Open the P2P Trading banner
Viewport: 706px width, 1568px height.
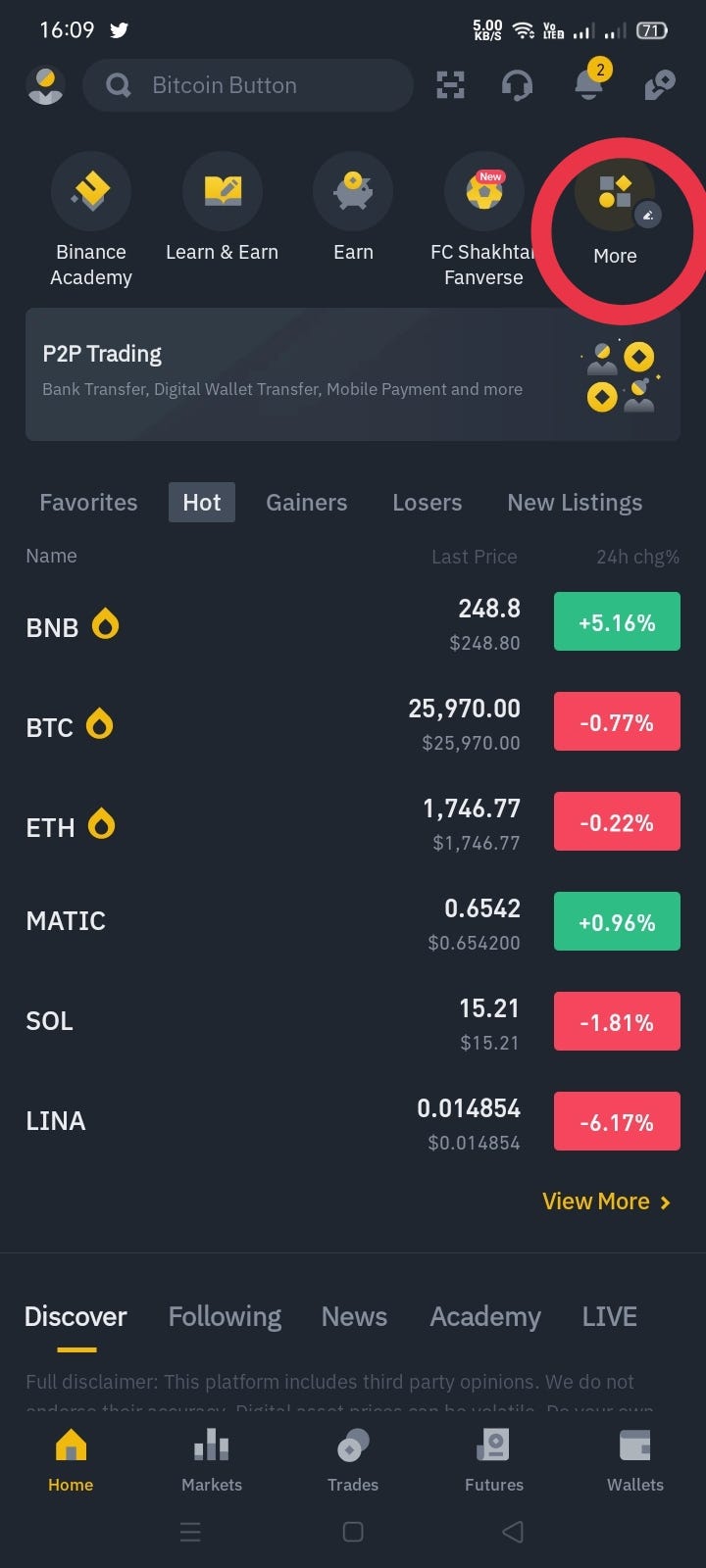click(x=353, y=373)
